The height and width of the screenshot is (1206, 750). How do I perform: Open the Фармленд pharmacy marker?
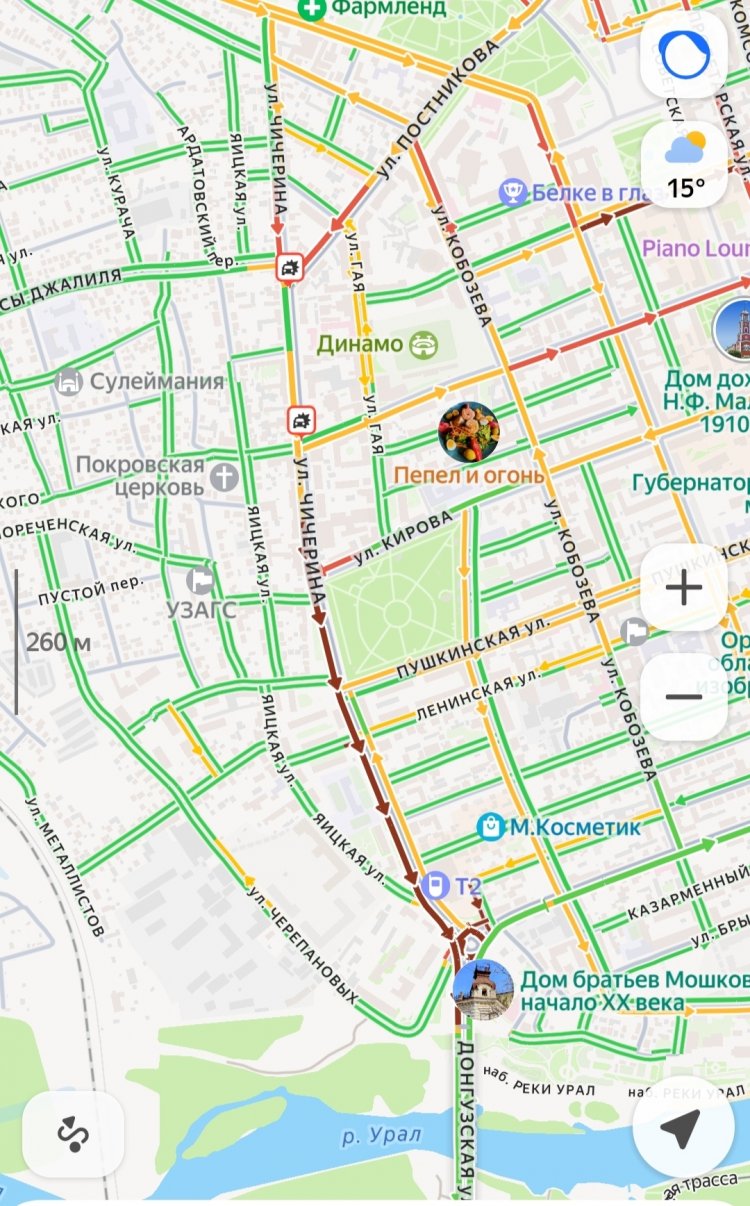pyautogui.click(x=313, y=9)
